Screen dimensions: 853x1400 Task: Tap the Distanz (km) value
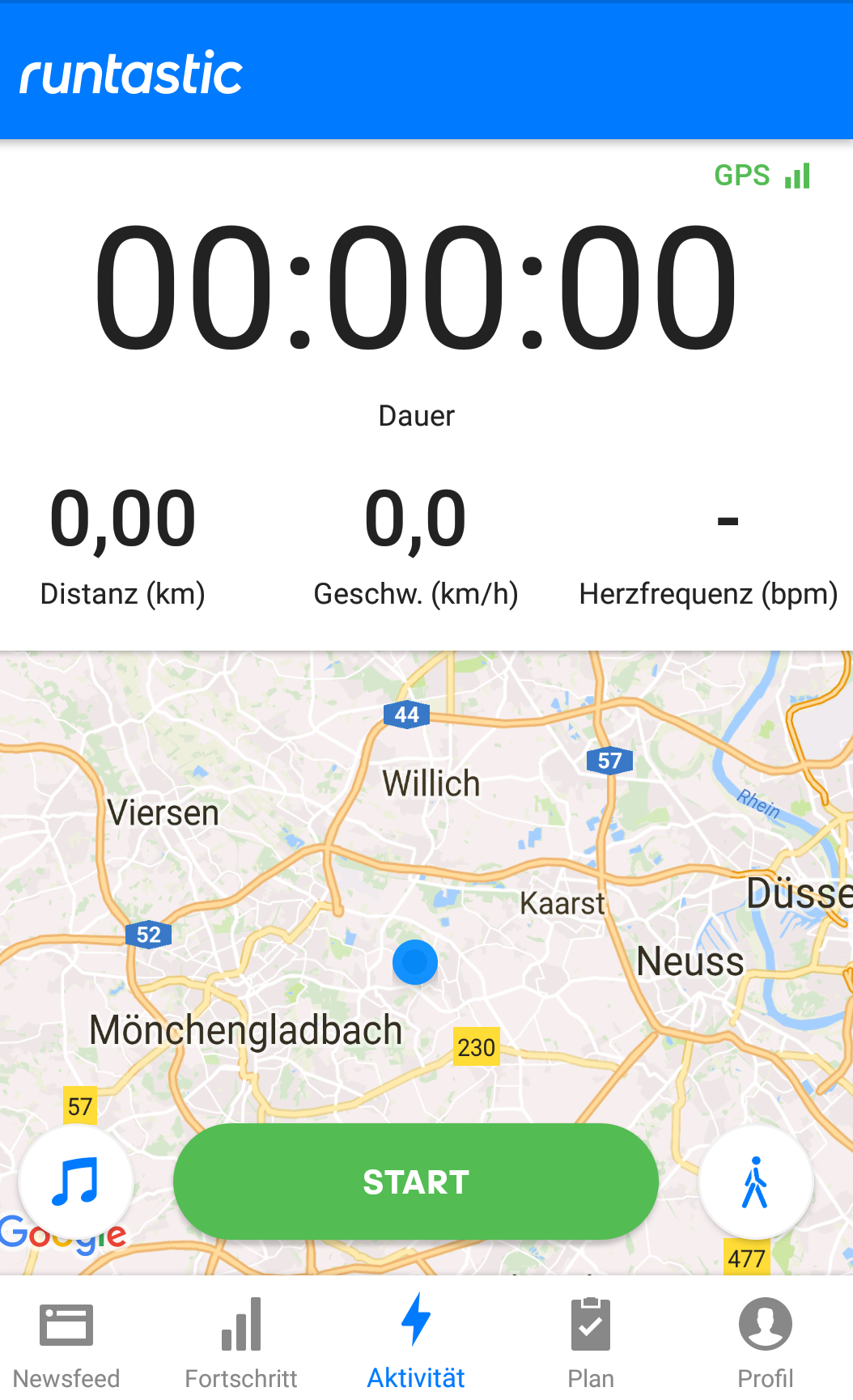(x=123, y=520)
